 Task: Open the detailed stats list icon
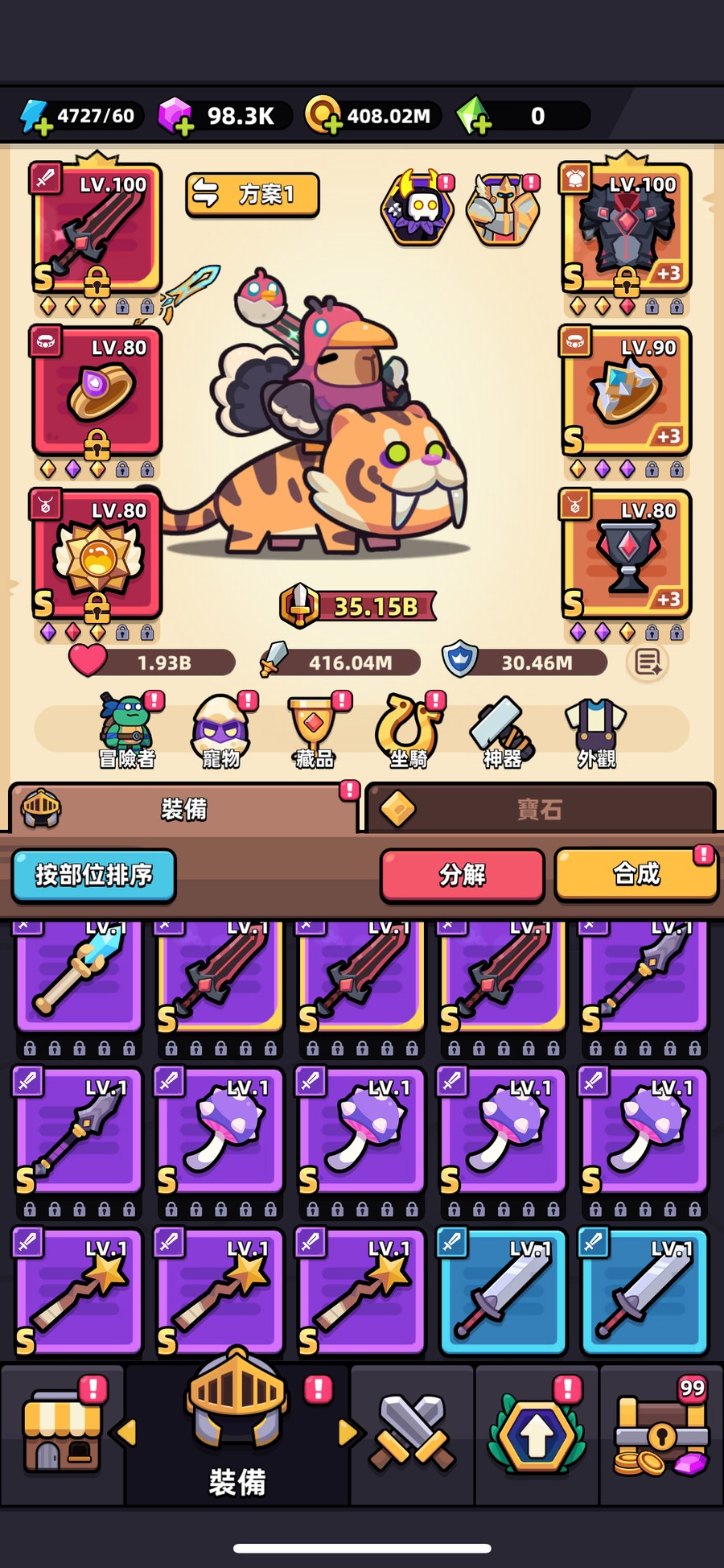pos(648,662)
